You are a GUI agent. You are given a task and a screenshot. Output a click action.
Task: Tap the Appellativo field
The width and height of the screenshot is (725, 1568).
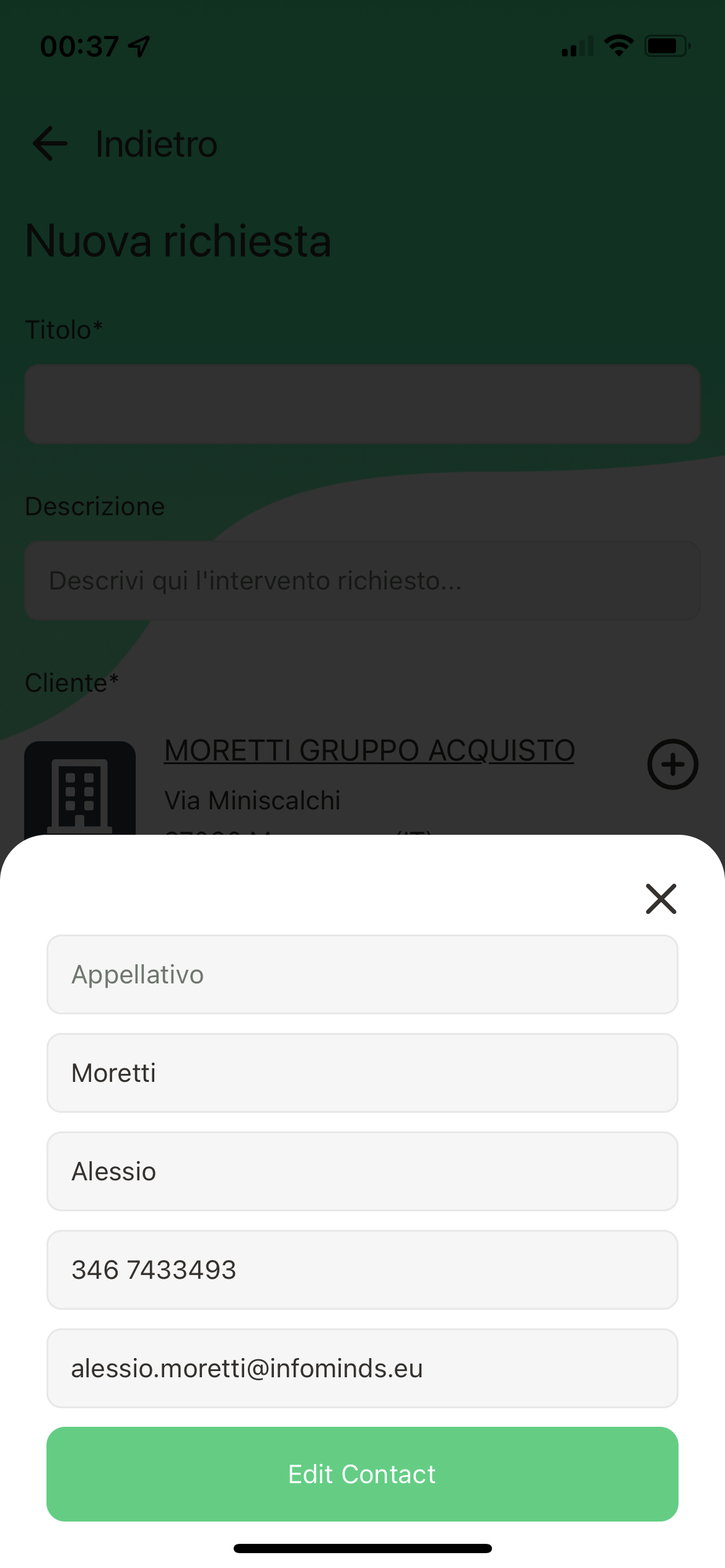[362, 974]
